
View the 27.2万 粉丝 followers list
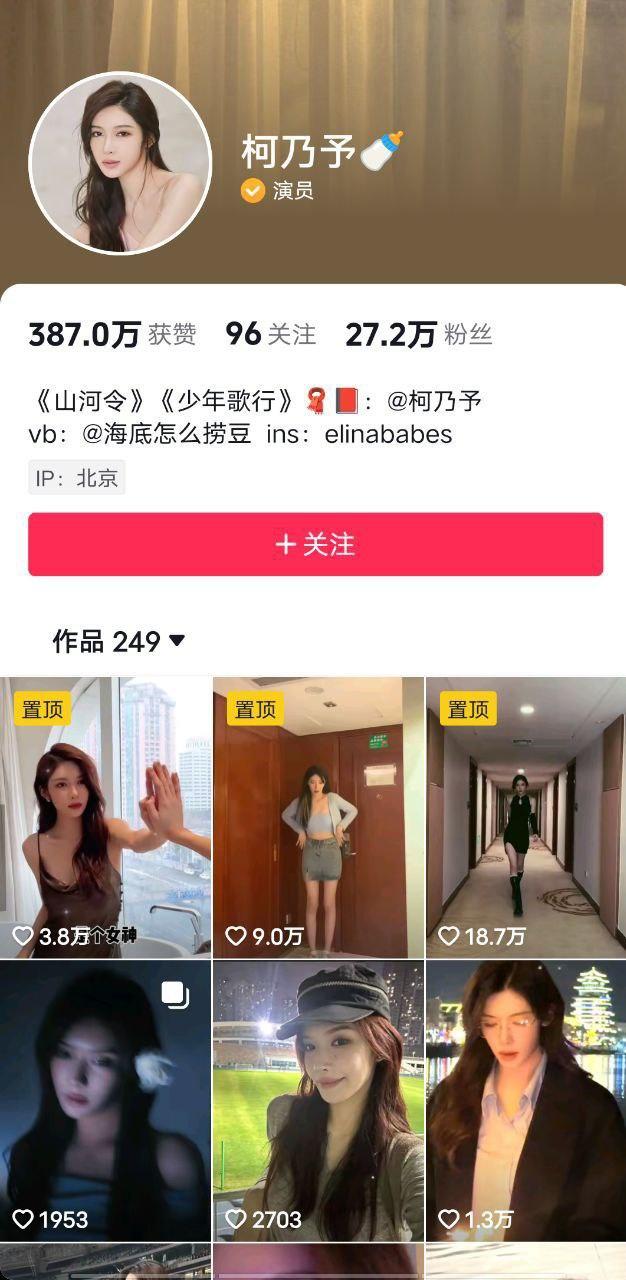point(418,334)
